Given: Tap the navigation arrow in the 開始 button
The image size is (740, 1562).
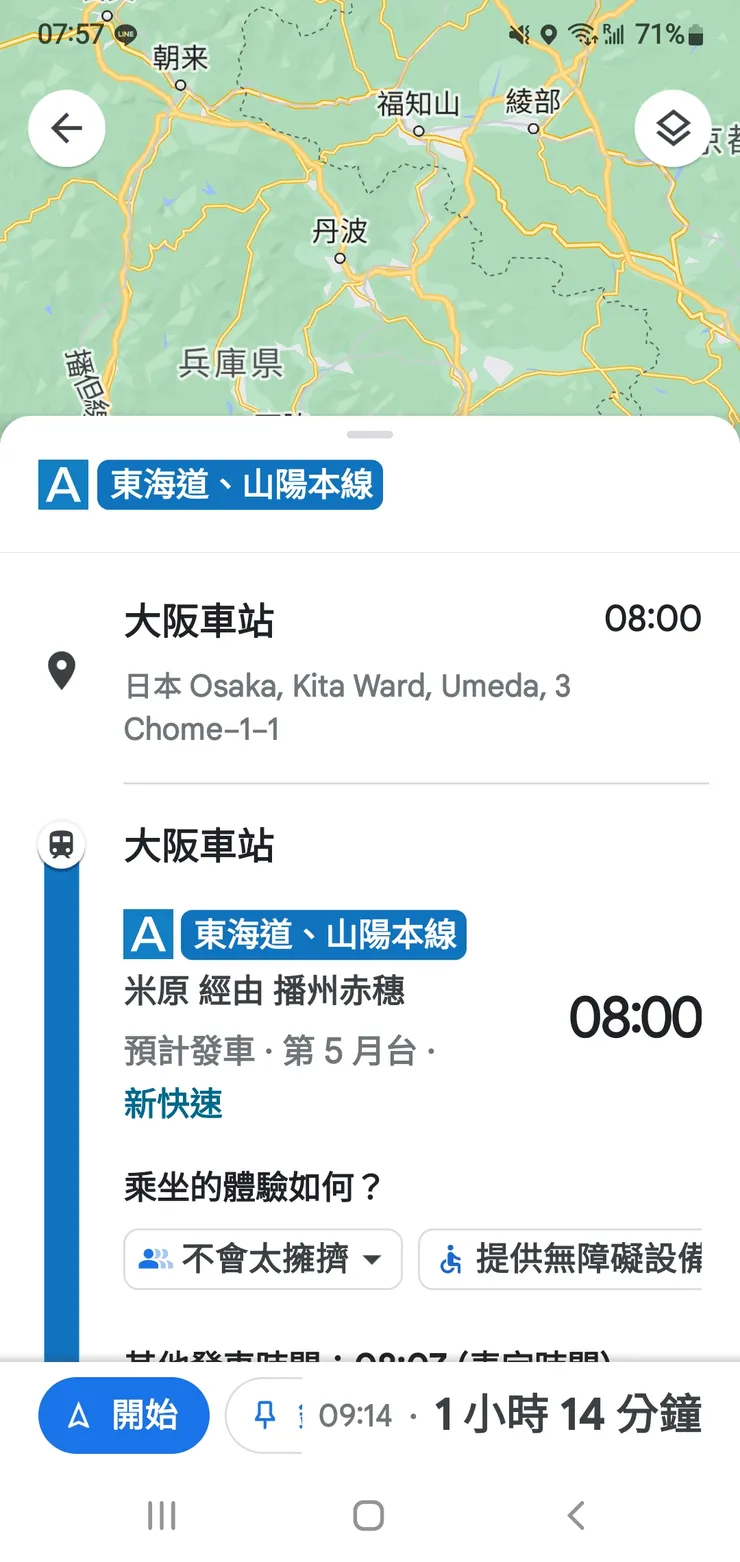Looking at the screenshot, I should click(72, 1415).
